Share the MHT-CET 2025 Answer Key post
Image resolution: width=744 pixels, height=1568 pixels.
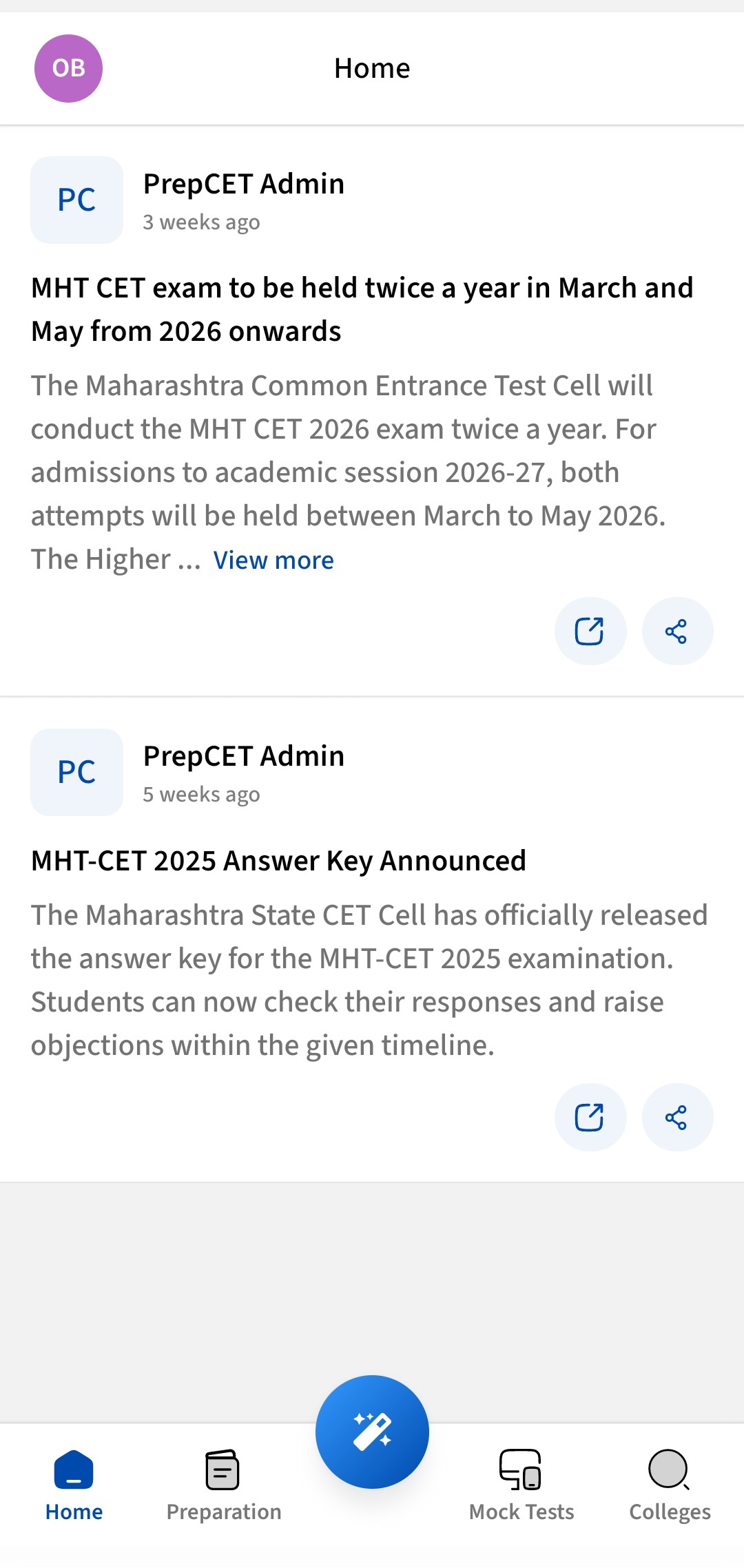(x=677, y=1117)
